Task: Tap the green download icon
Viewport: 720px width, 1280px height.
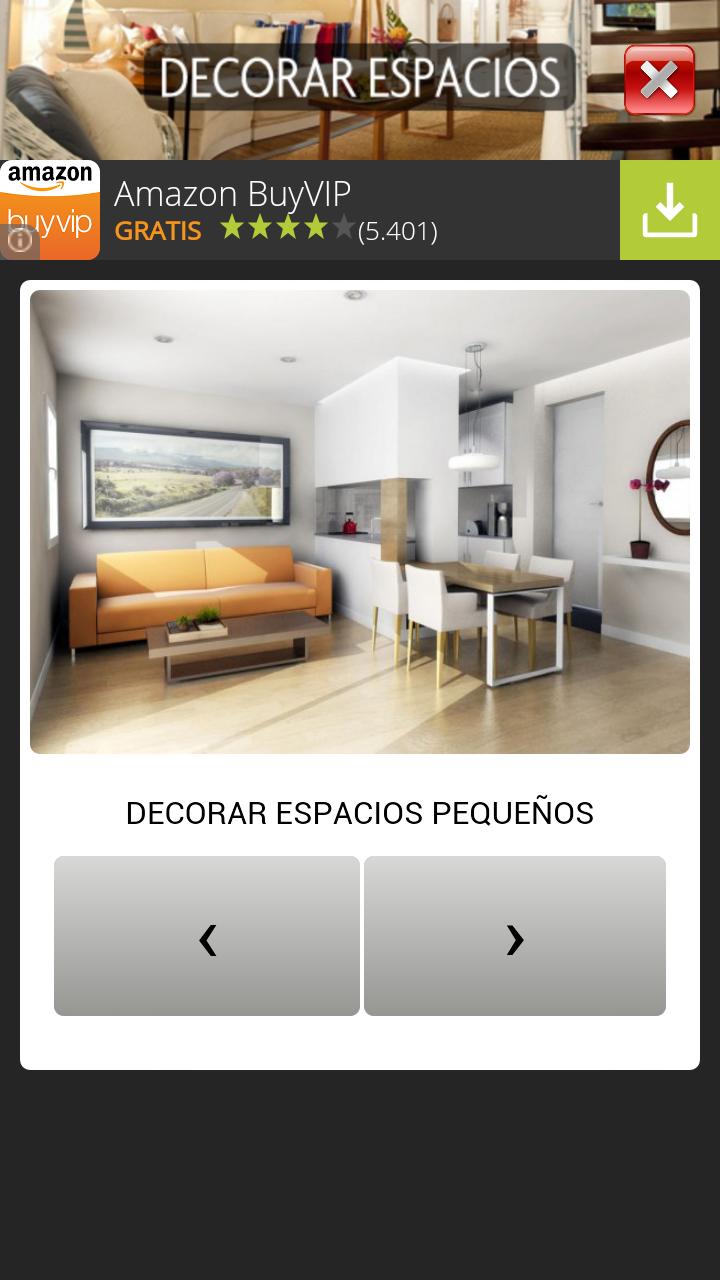Action: click(669, 209)
